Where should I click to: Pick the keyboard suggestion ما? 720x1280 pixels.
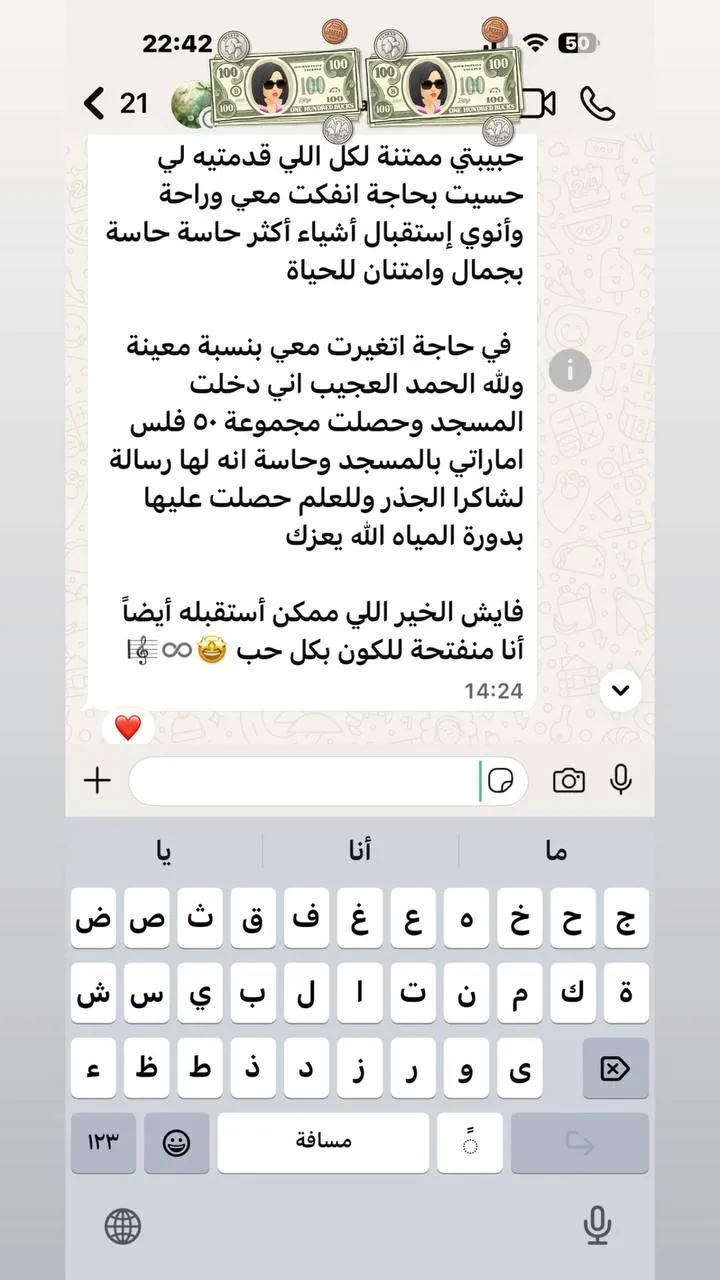pyautogui.click(x=556, y=851)
